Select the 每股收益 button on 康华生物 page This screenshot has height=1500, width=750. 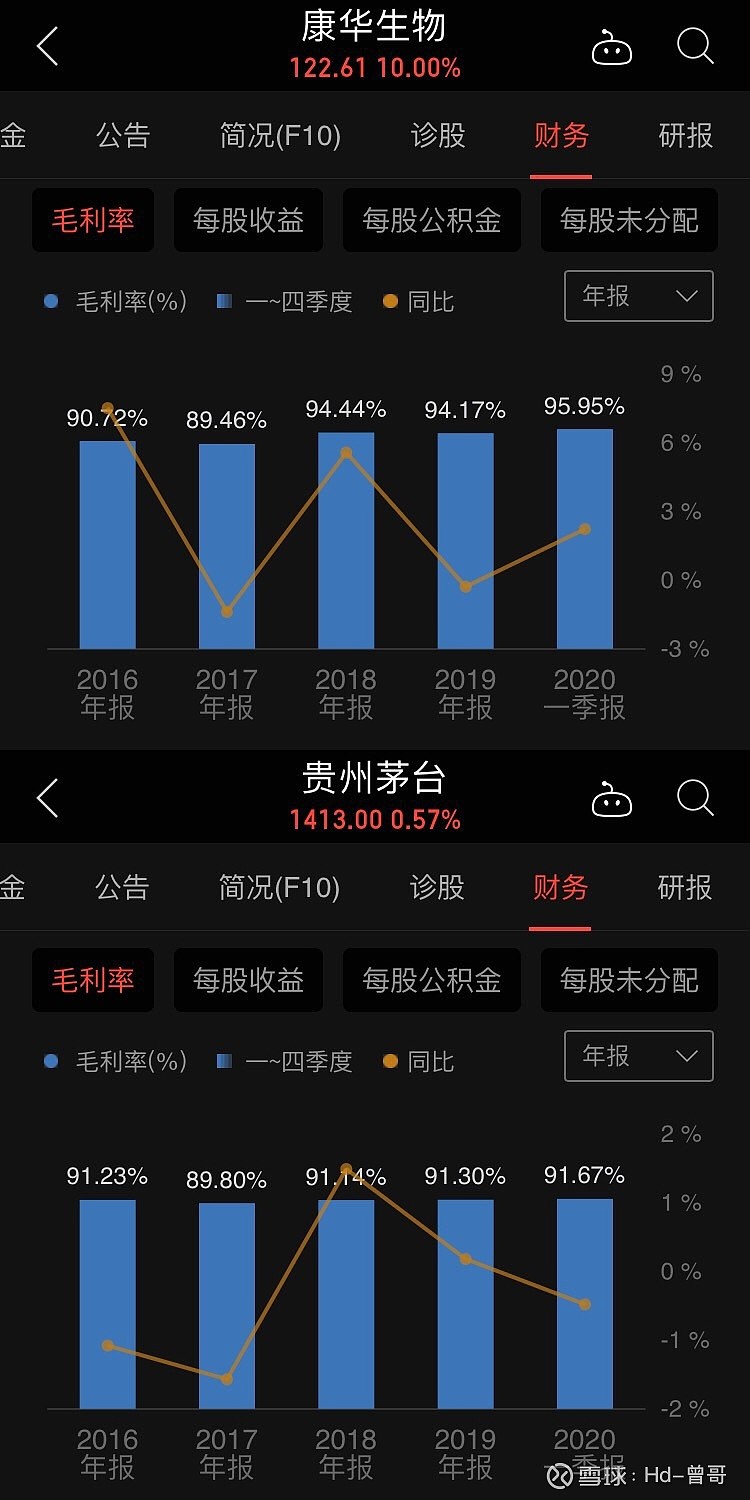coord(248,220)
